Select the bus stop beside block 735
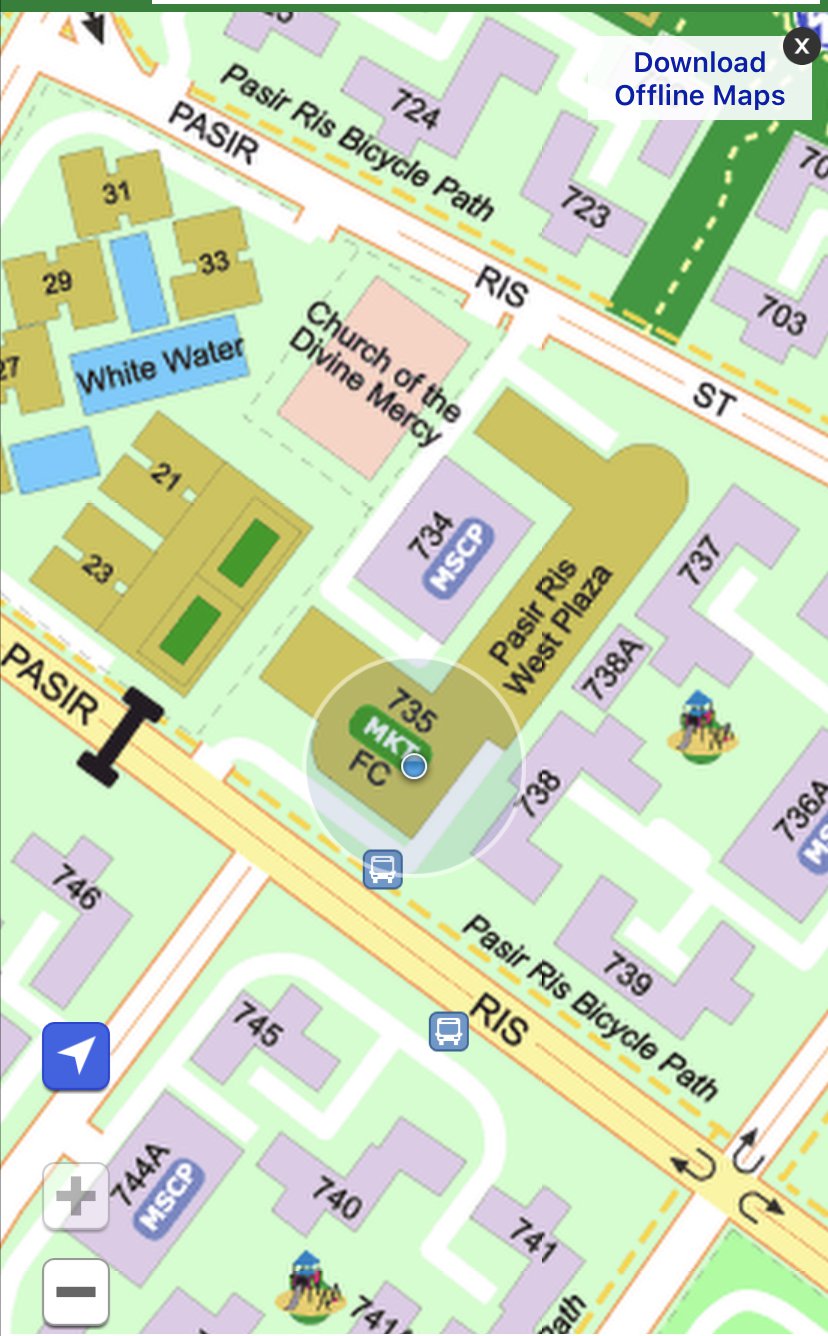This screenshot has height=1336, width=828. point(382,869)
